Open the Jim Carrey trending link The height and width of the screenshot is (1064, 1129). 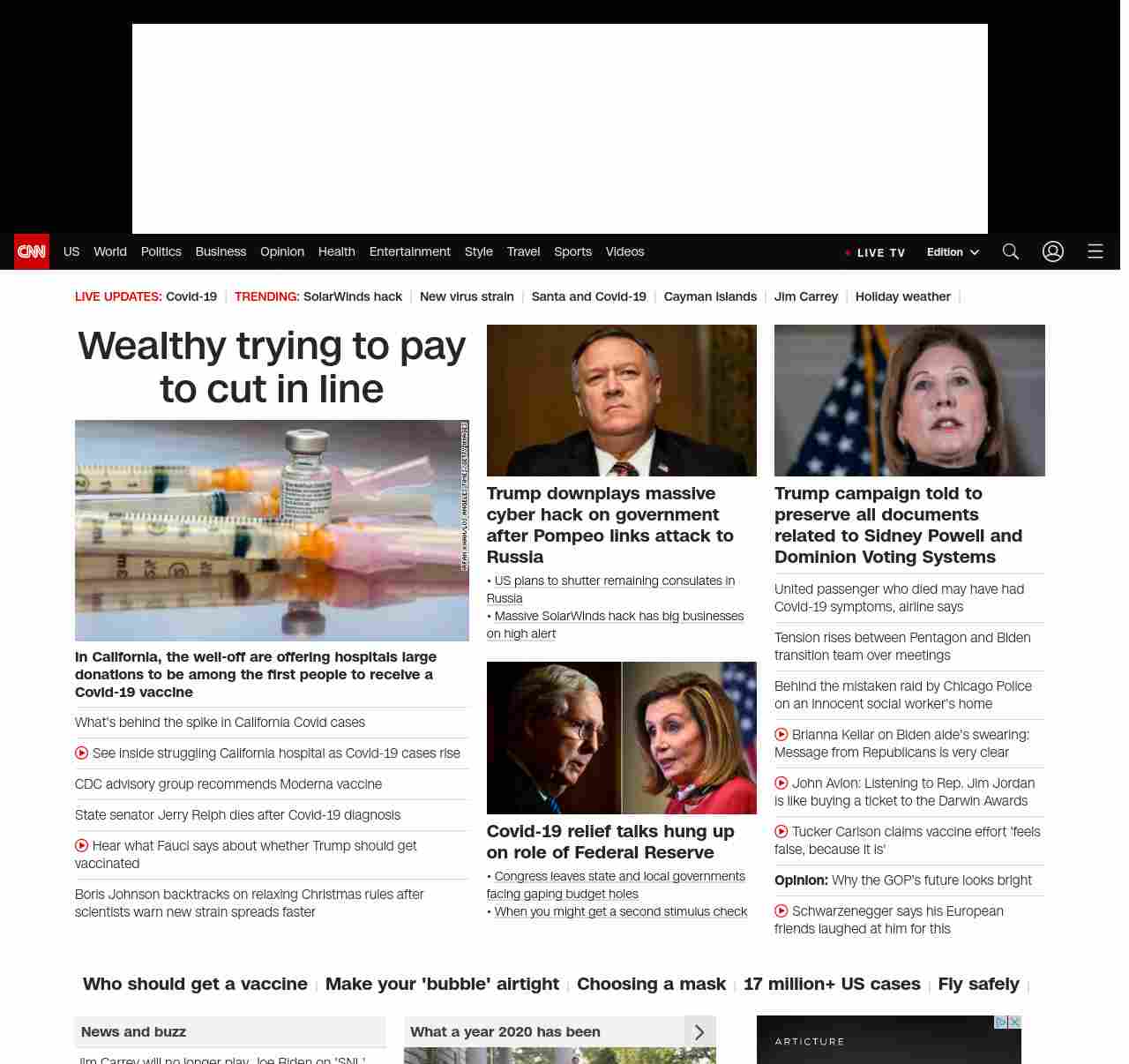[x=805, y=296]
